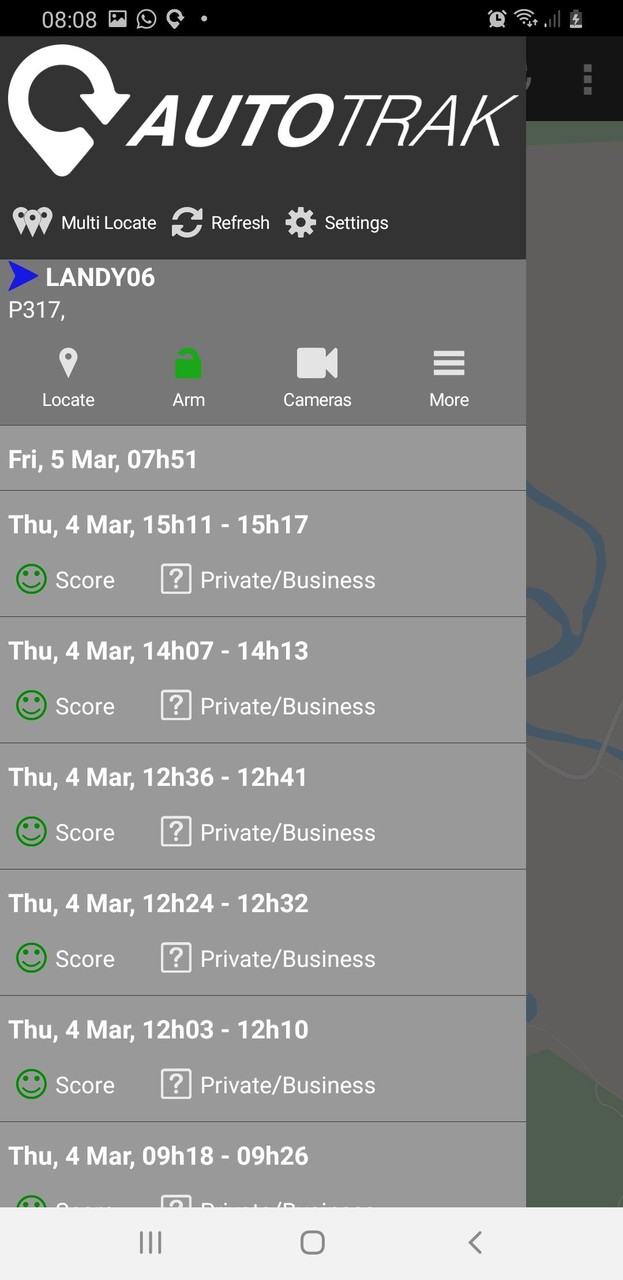The width and height of the screenshot is (623, 1280).
Task: View the vehicle Cameras
Action: 317,378
